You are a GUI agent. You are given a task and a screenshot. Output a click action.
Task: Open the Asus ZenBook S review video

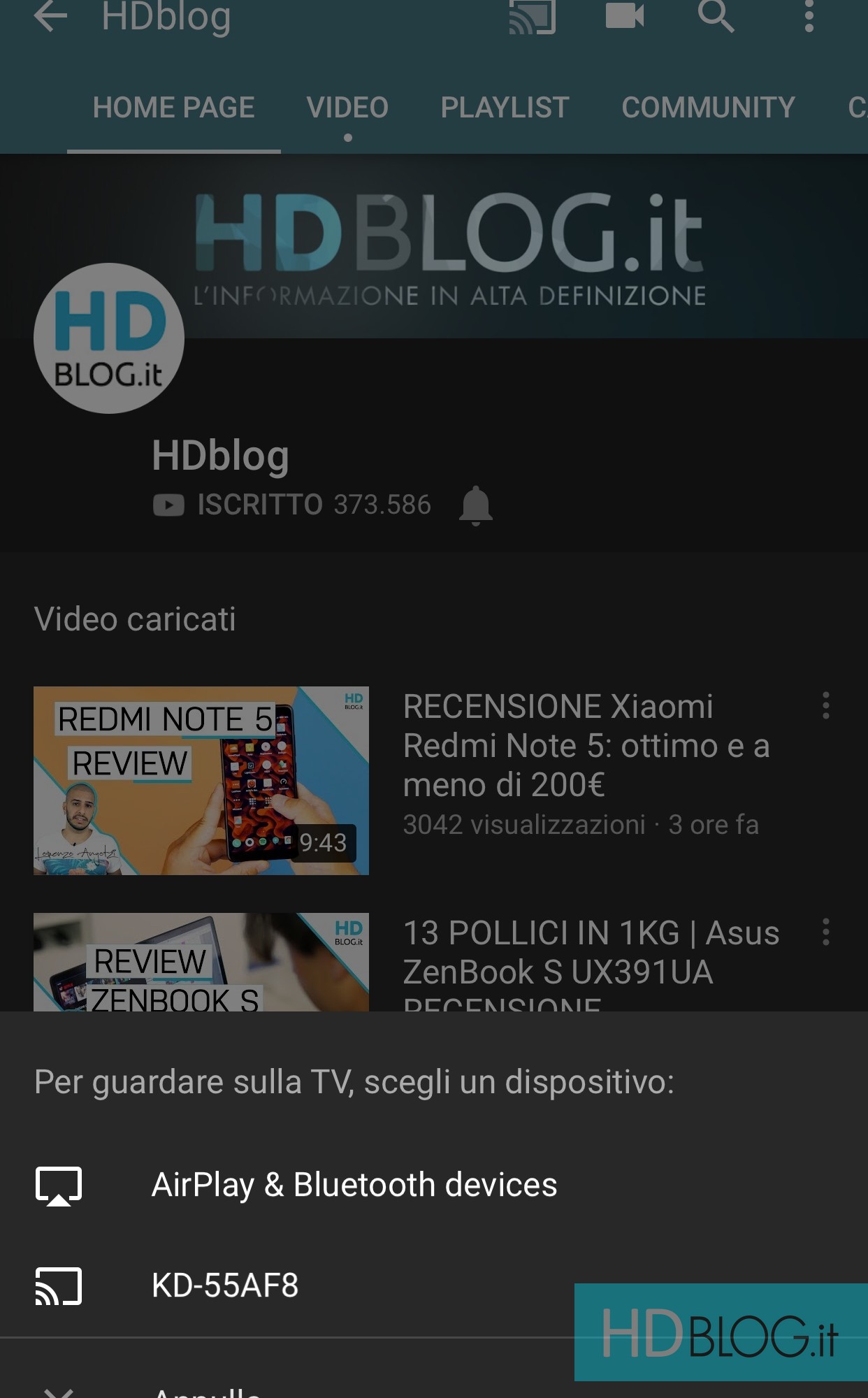tap(201, 963)
